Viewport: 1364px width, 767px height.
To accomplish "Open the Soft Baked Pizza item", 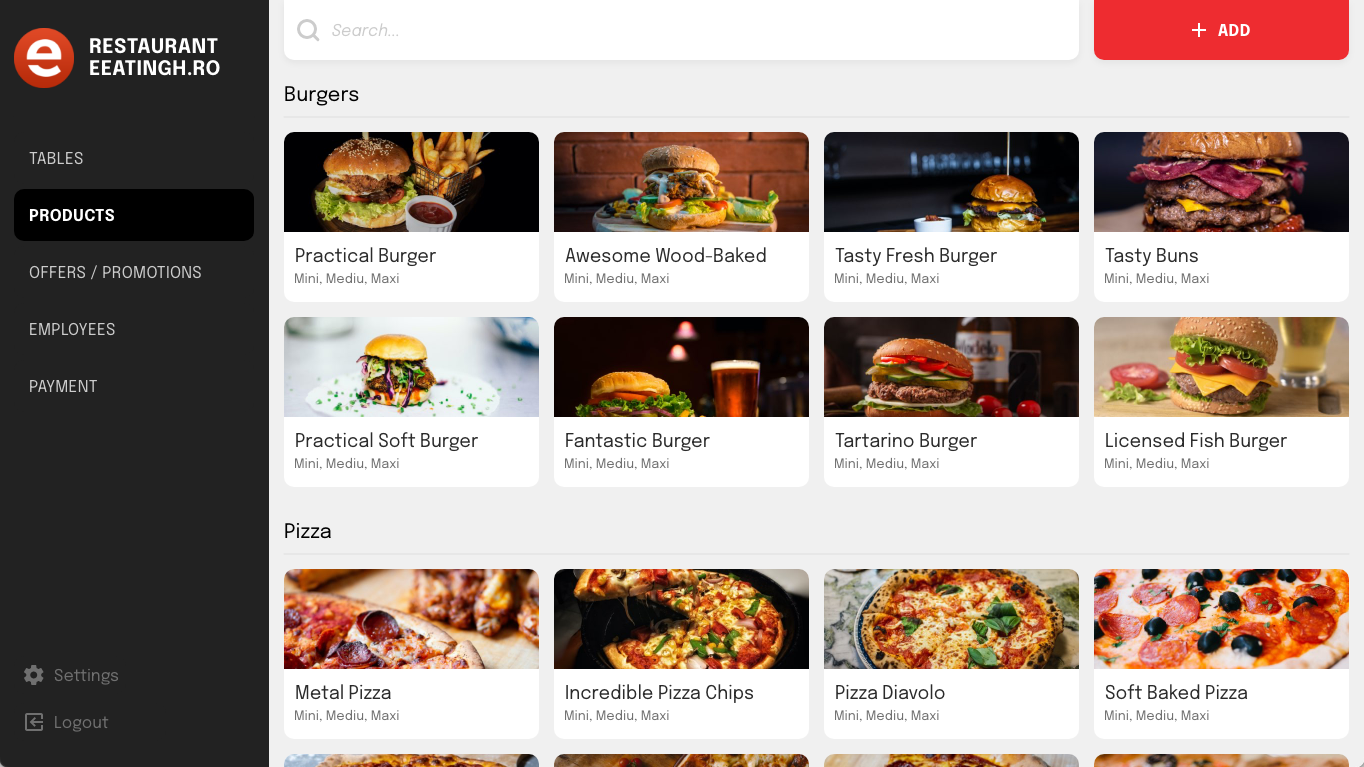I will [x=1221, y=653].
